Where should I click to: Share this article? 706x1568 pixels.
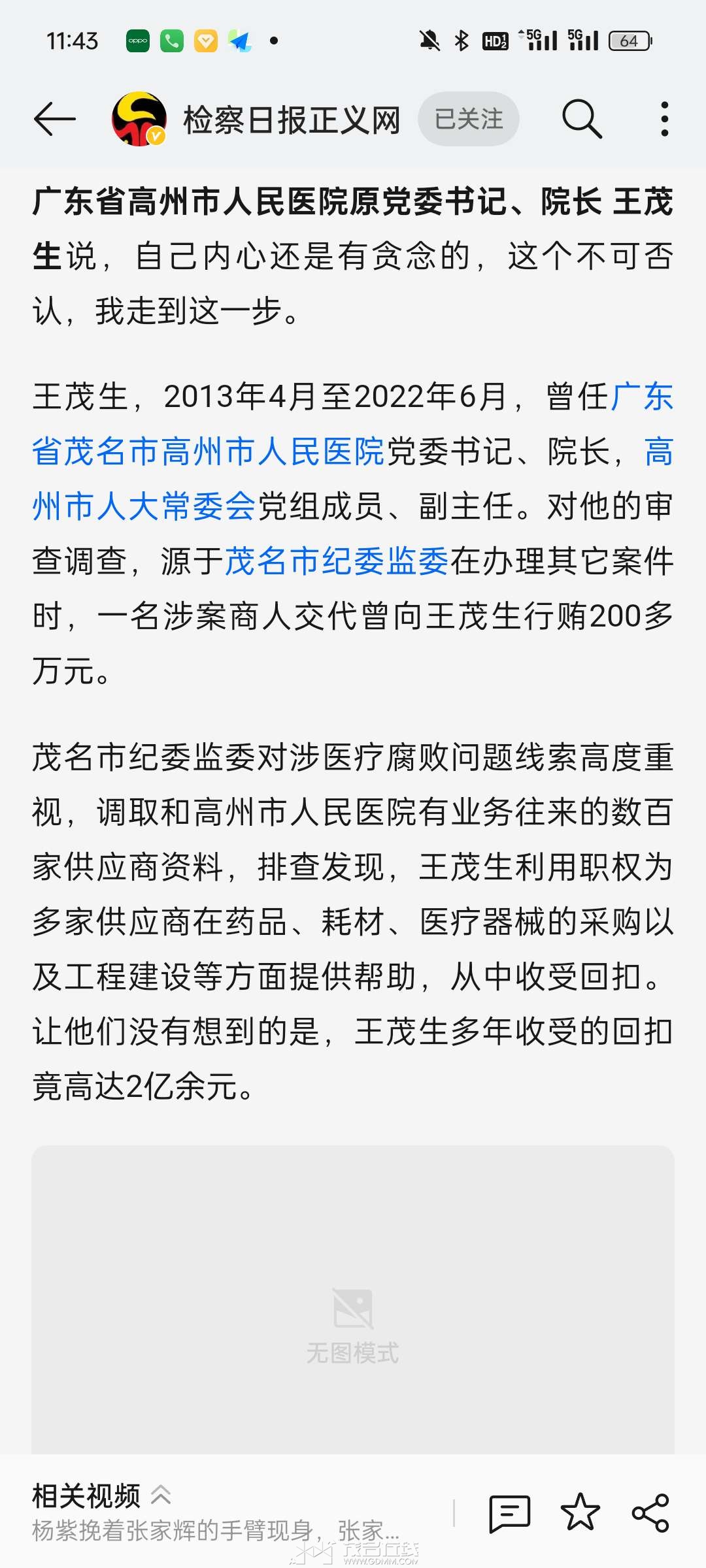650,1513
